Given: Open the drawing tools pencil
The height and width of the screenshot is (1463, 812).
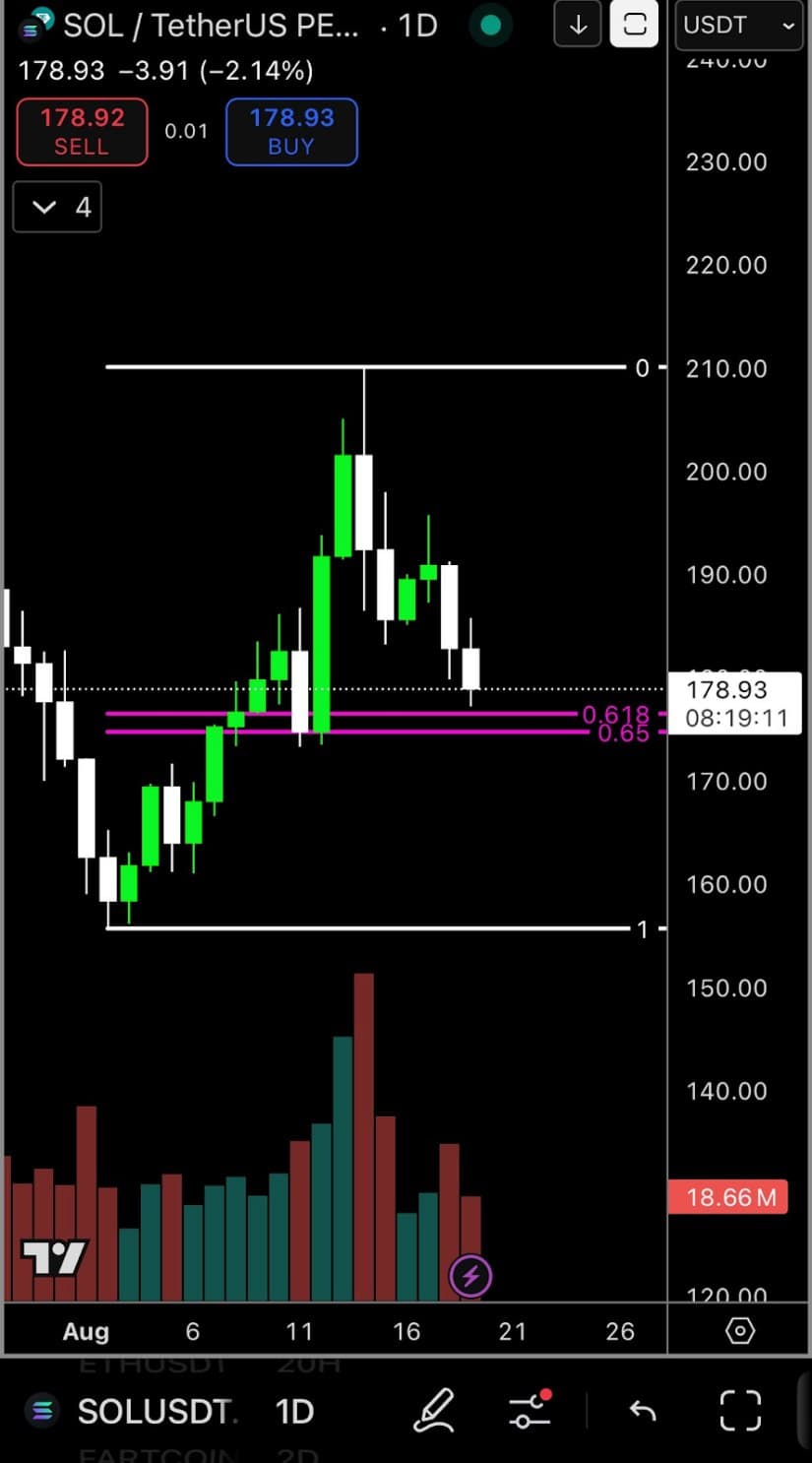Looking at the screenshot, I should click(x=433, y=1411).
